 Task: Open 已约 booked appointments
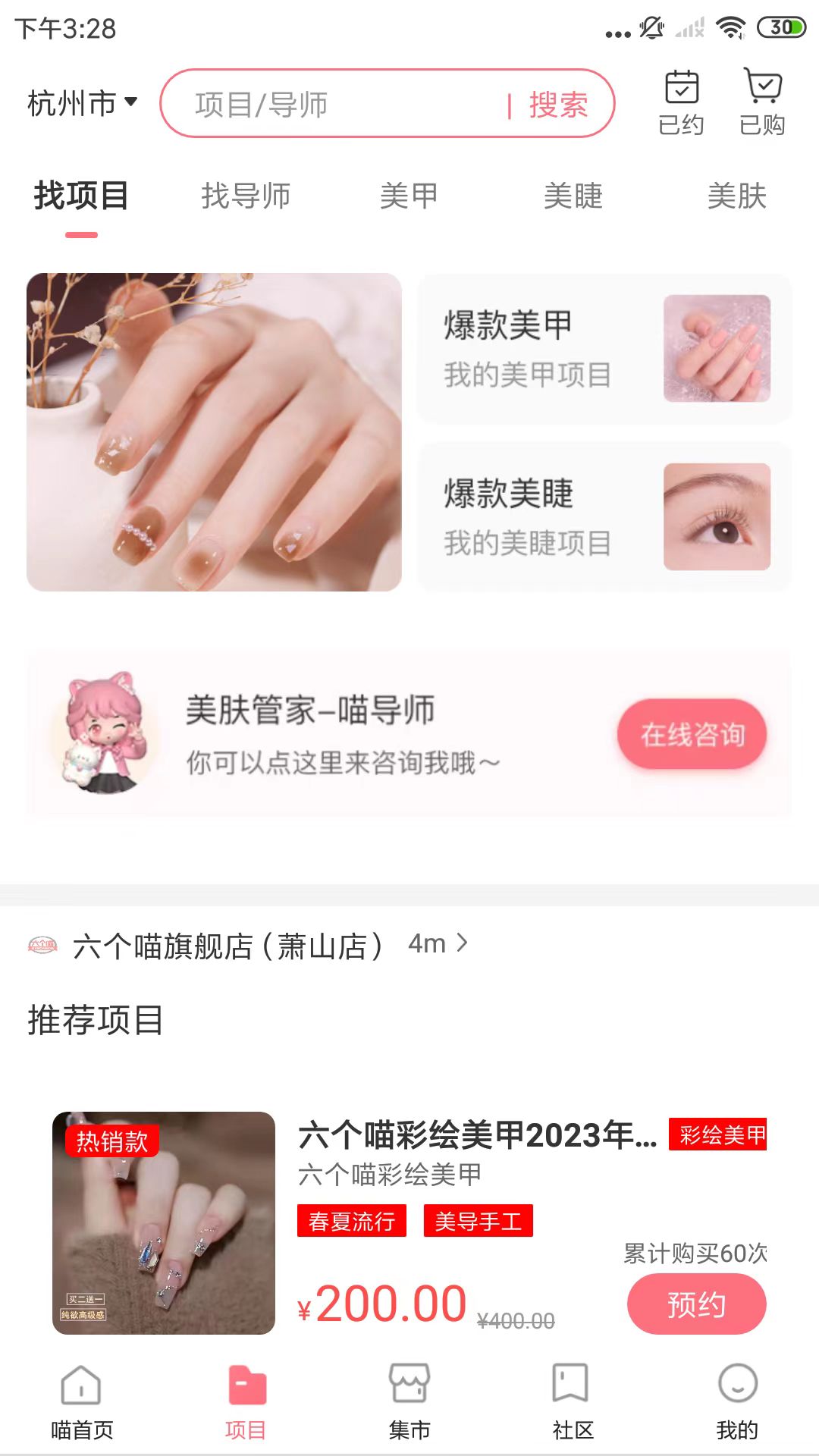pyautogui.click(x=681, y=103)
